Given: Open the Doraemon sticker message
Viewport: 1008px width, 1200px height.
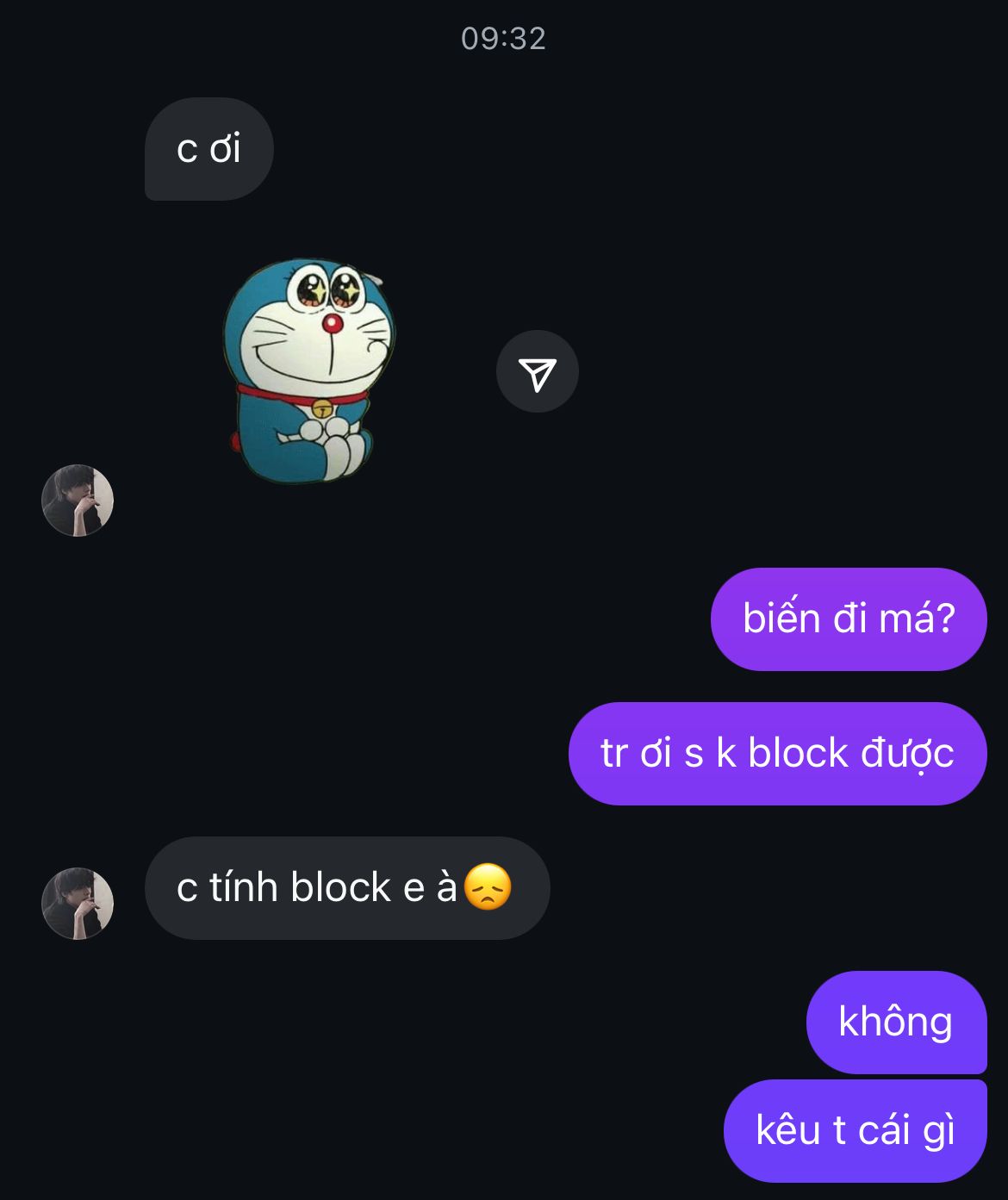Looking at the screenshot, I should (x=308, y=370).
